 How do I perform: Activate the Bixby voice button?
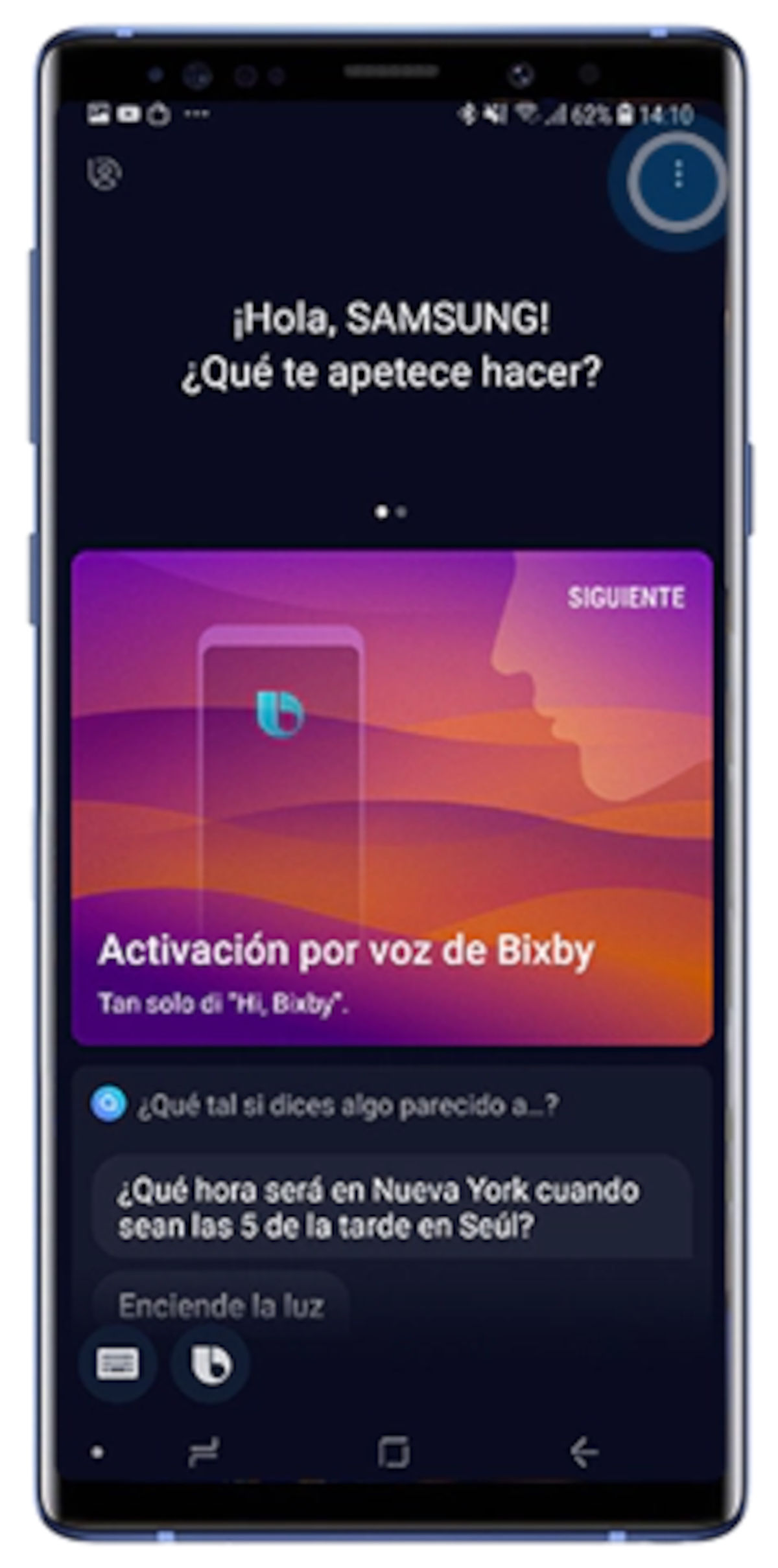tap(211, 1365)
